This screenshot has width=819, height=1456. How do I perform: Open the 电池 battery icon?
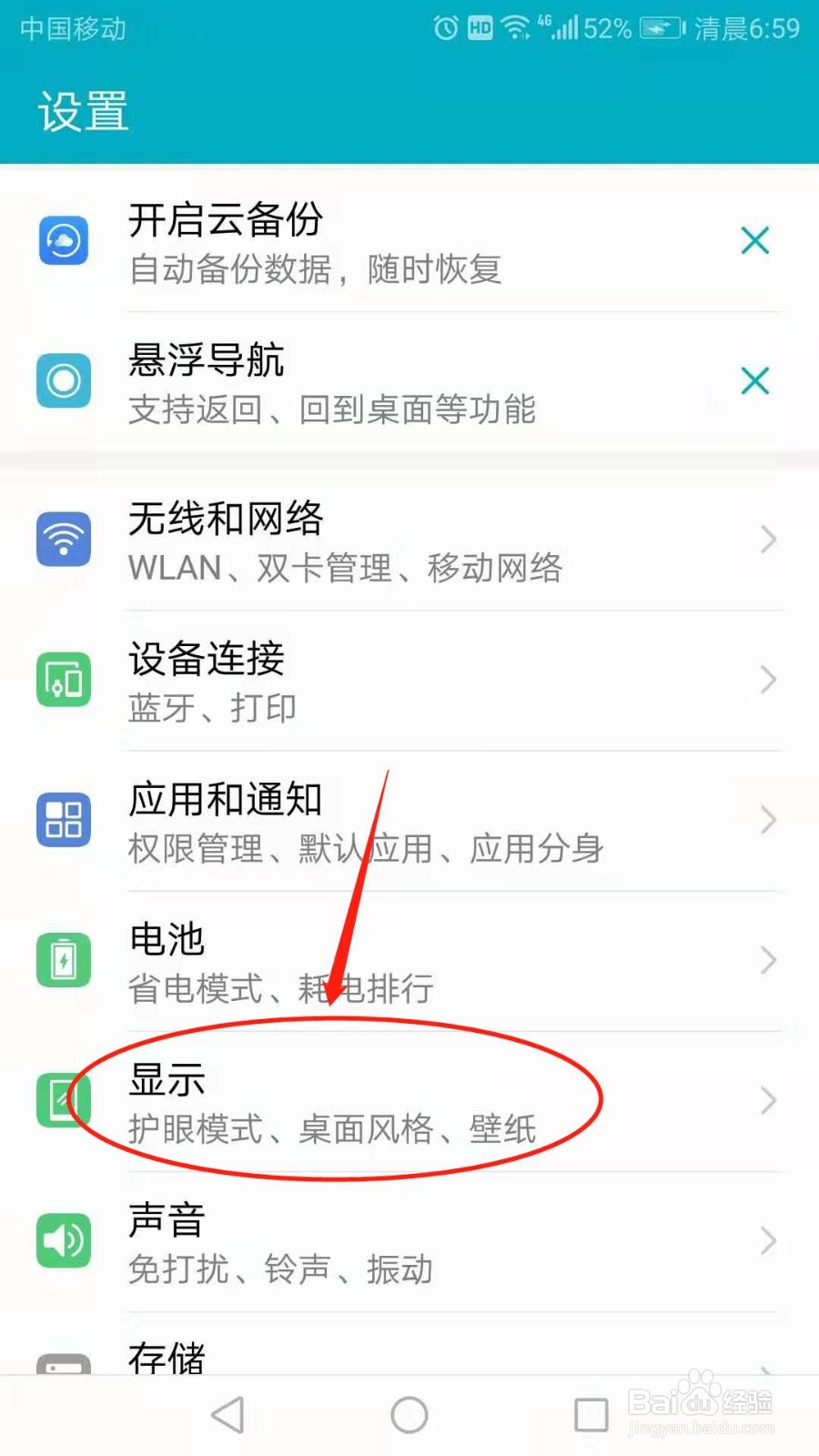pyautogui.click(x=63, y=959)
